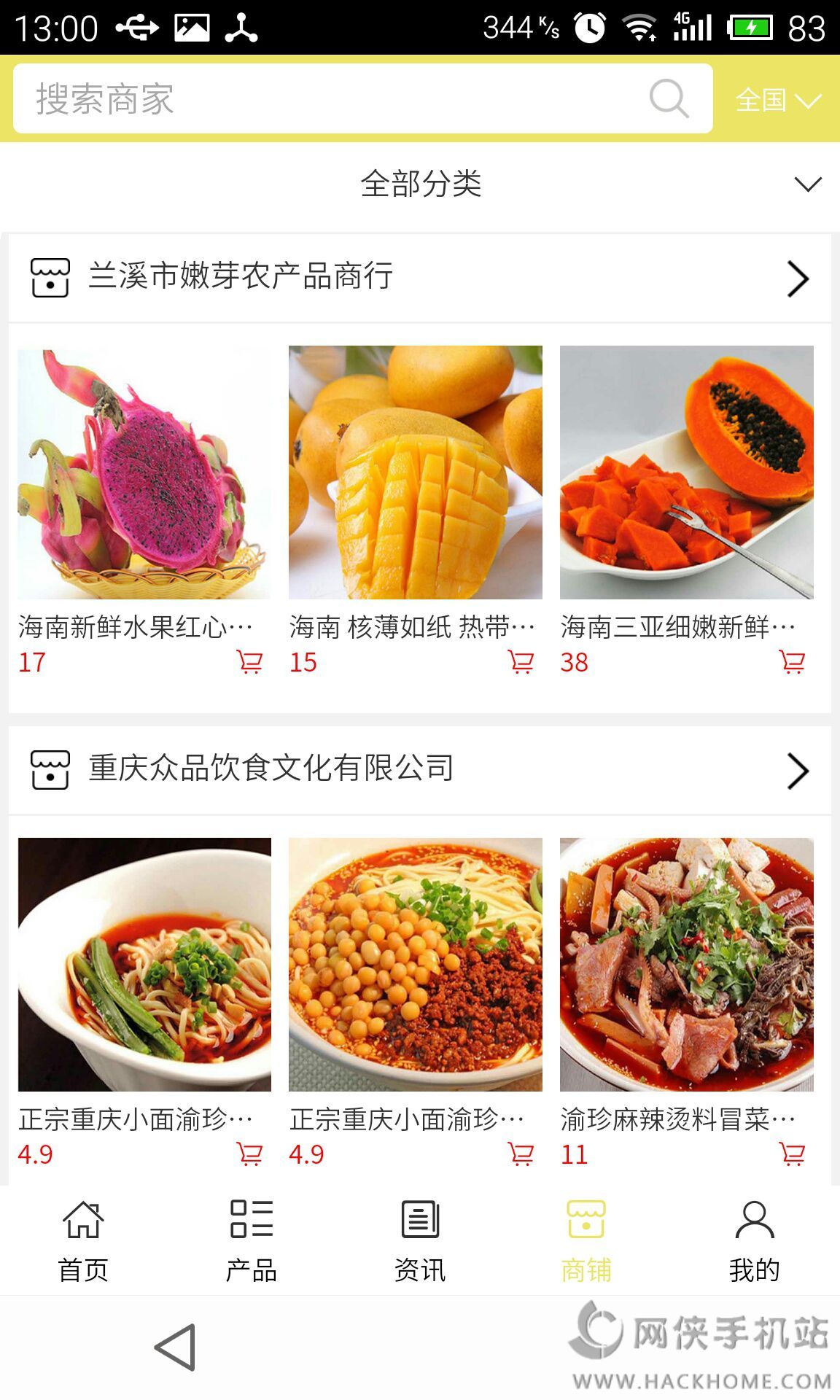Switch to the 产品 tab

[252, 1240]
